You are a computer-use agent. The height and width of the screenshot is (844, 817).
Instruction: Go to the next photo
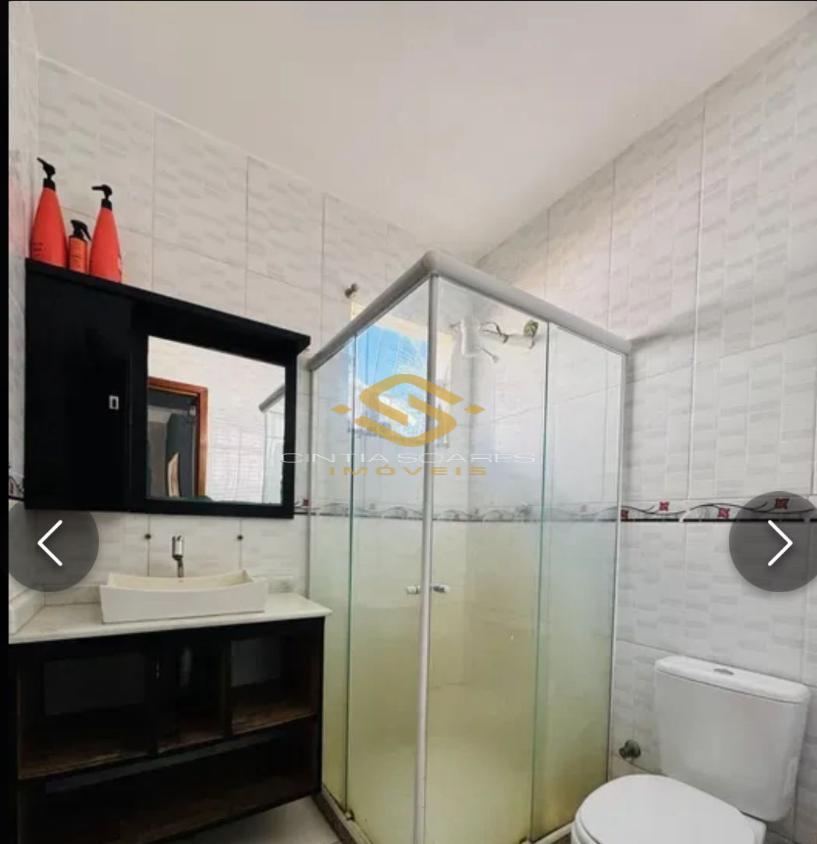(x=778, y=543)
